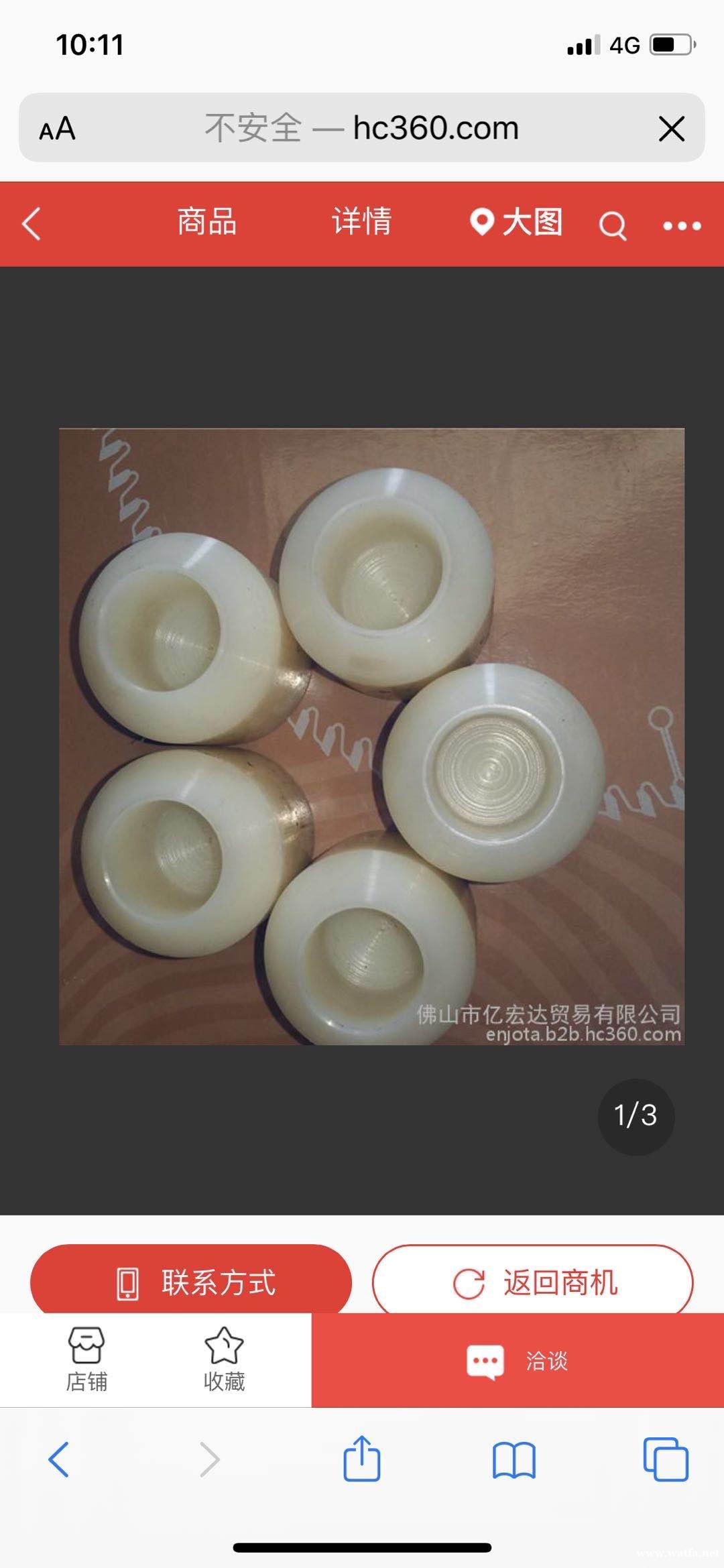Open the three-dot overflow menu
The image size is (724, 1568).
pos(682,226)
